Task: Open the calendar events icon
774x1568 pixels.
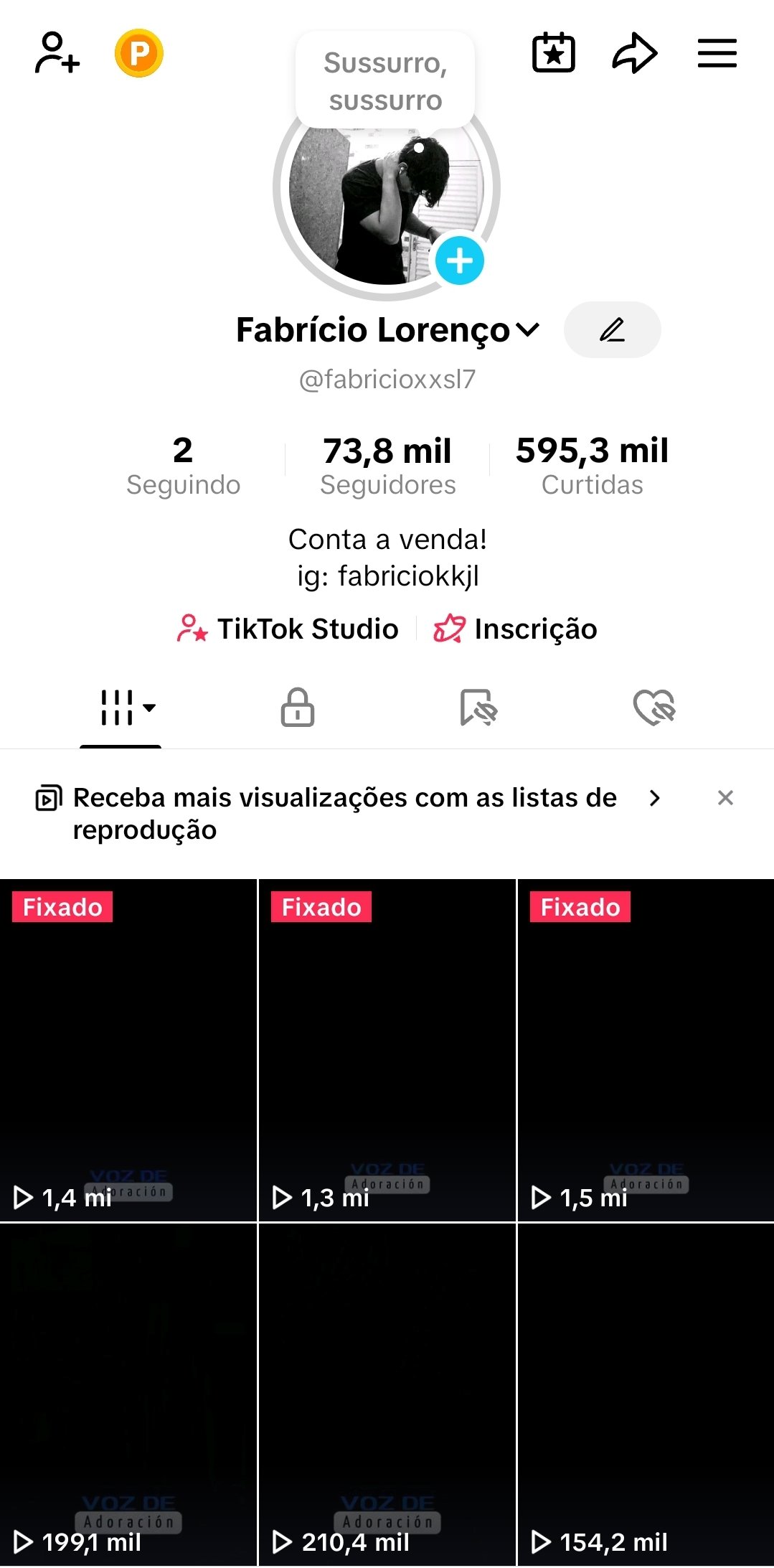Action: (553, 53)
